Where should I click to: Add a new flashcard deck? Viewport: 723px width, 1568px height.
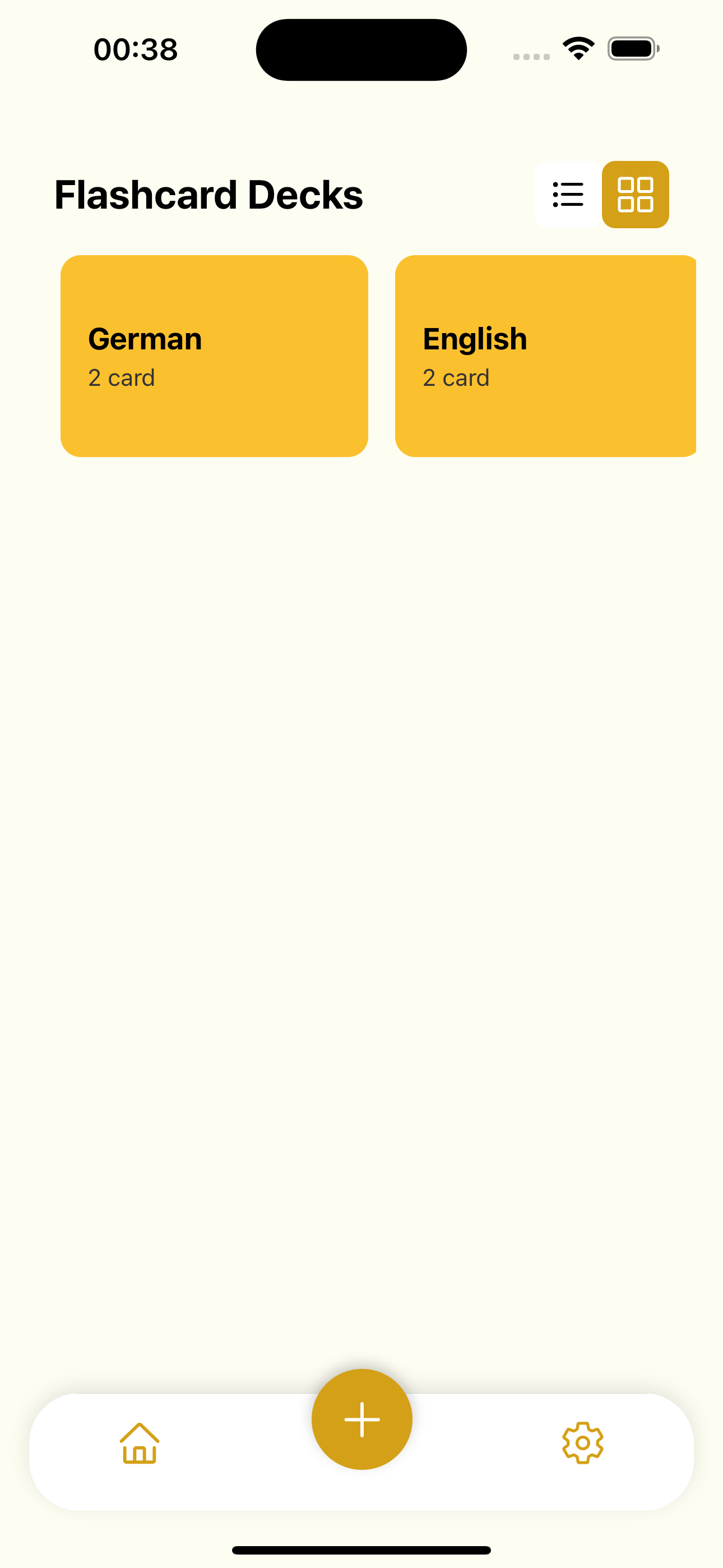coord(361,1419)
